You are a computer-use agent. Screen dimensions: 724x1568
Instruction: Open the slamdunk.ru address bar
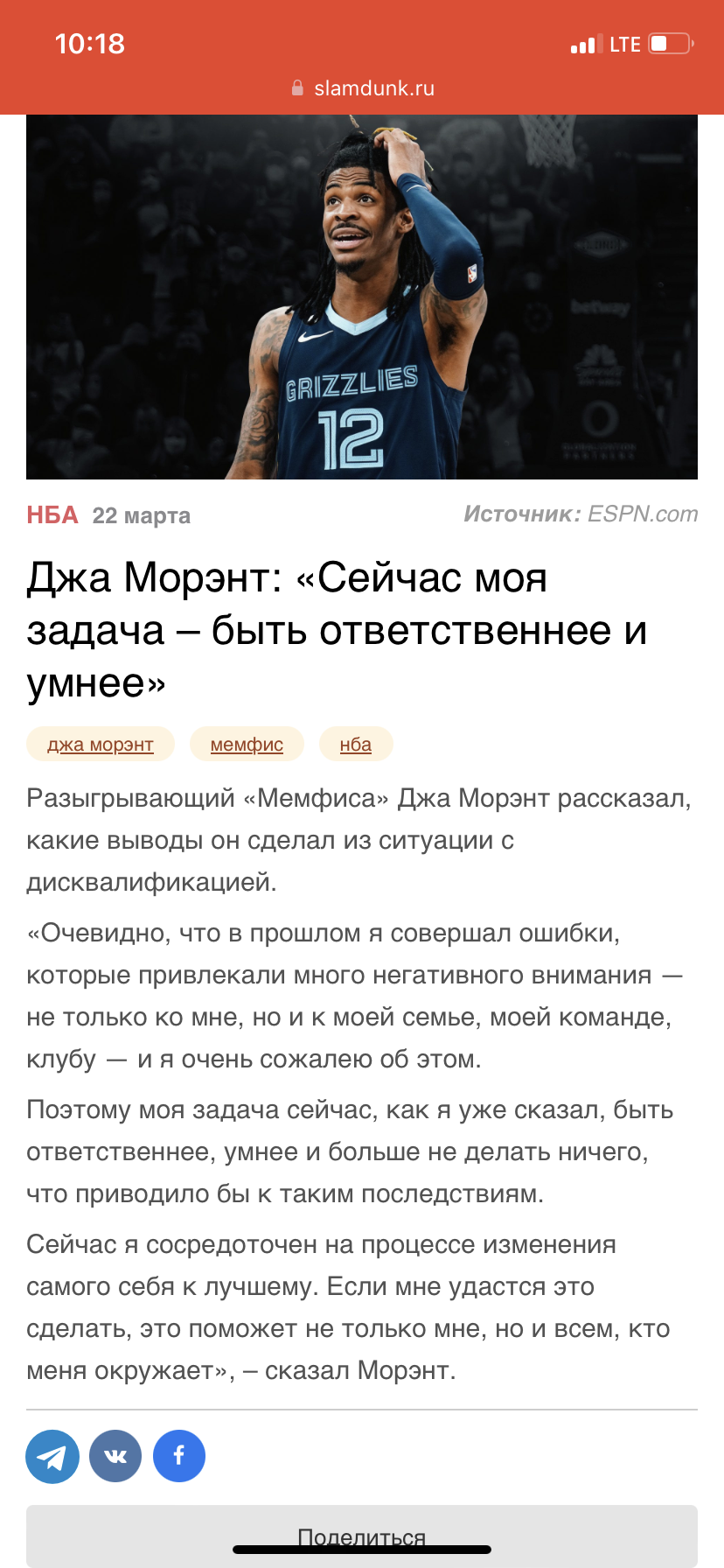[x=362, y=88]
